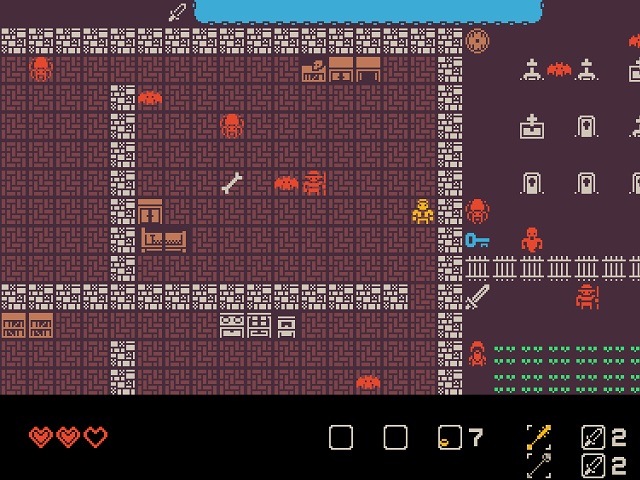Pick up the bone on the floor
640x480 pixels.
click(231, 183)
